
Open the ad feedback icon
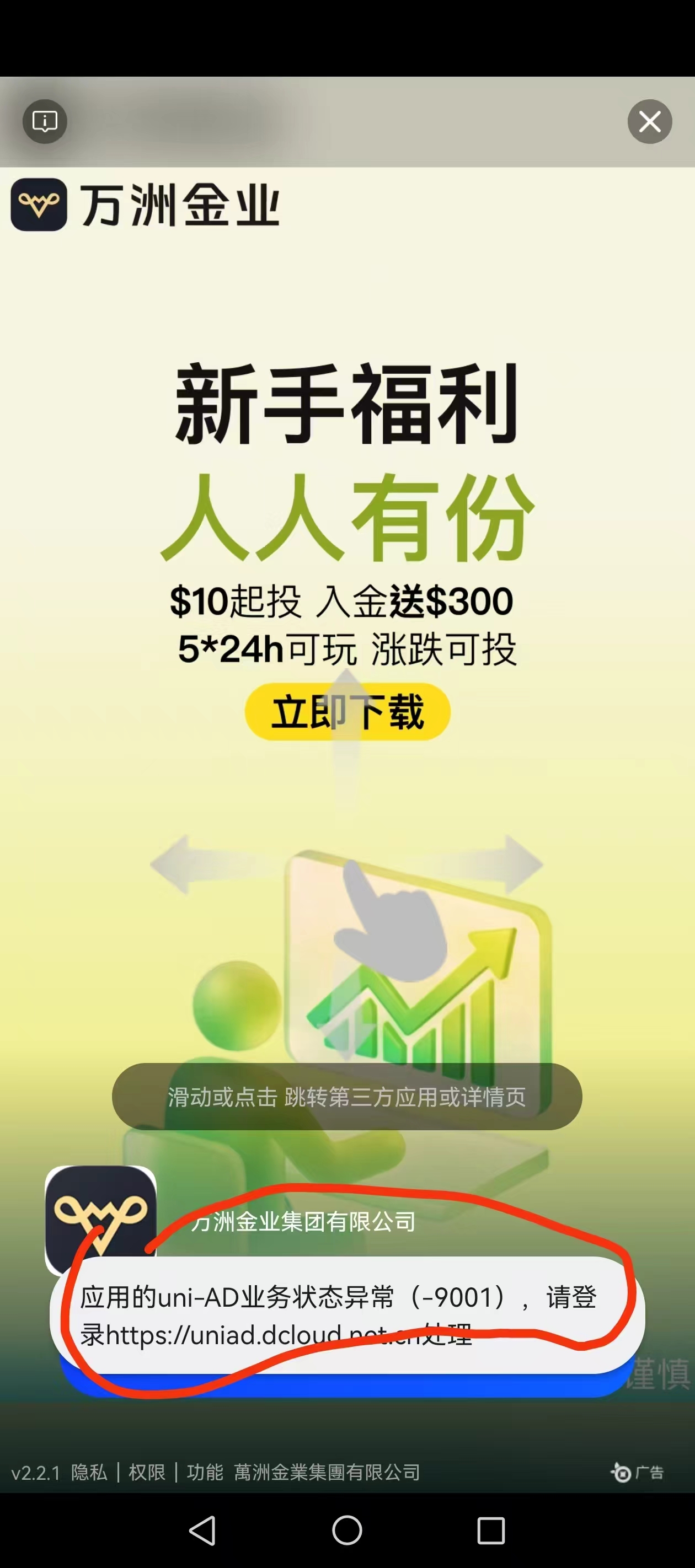[45, 122]
